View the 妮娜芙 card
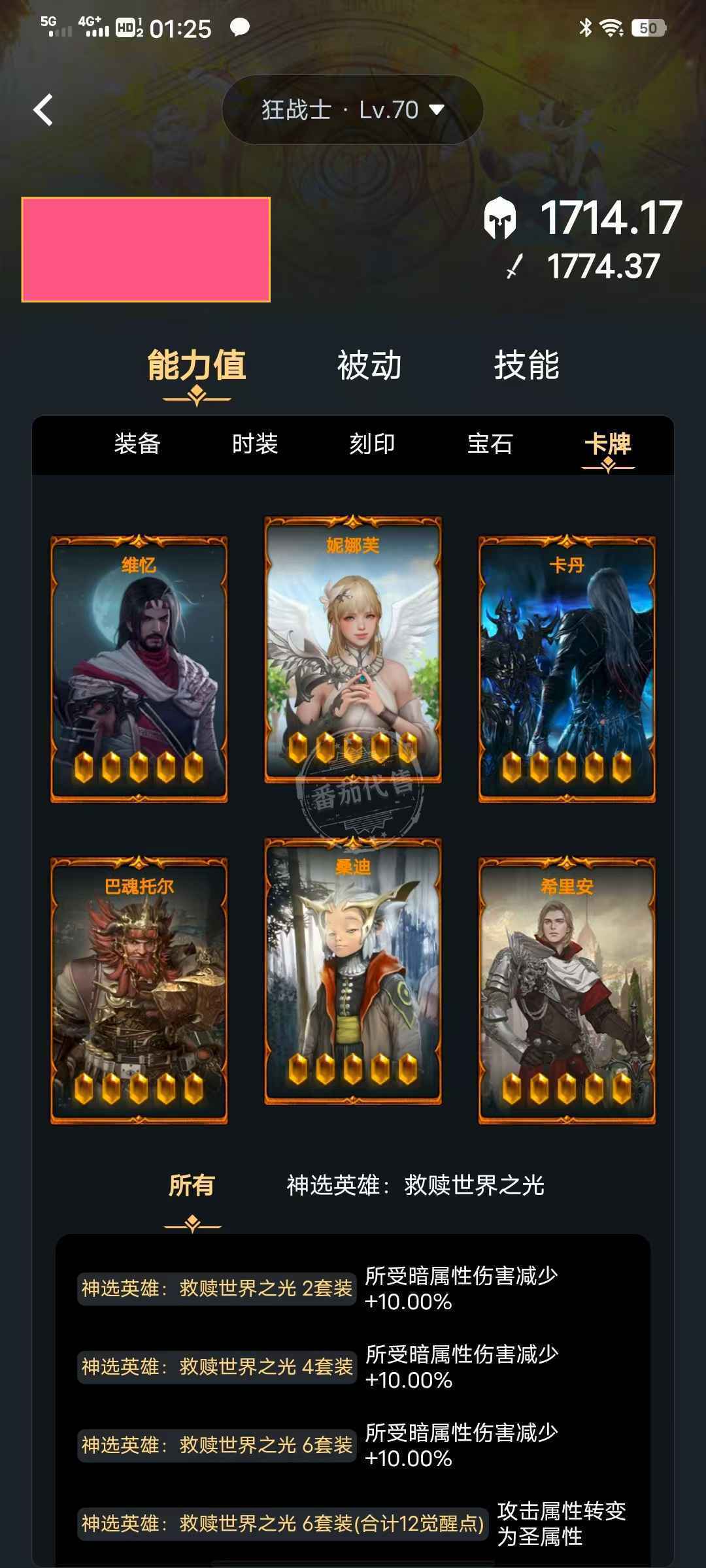706x1568 pixels. (x=353, y=650)
